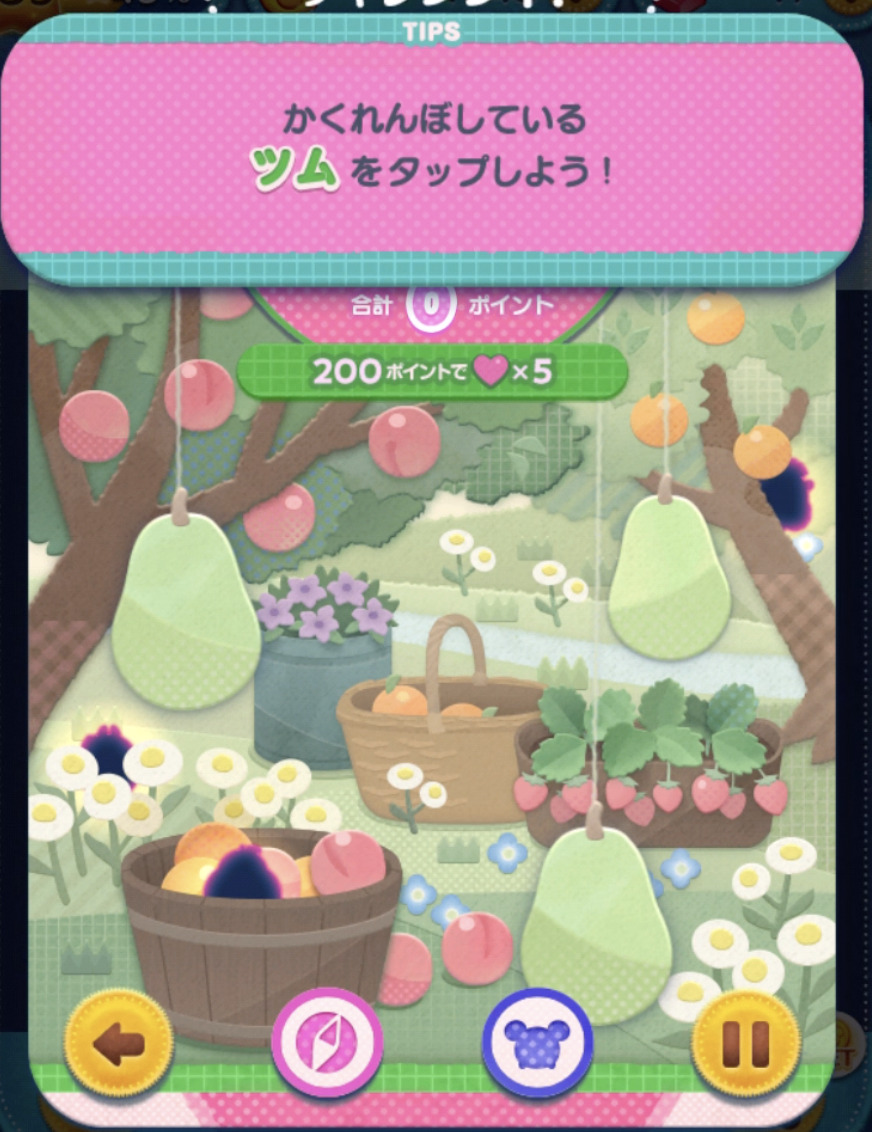Tap the hidden Tsum behind the white daisies
The height and width of the screenshot is (1132, 872).
coord(107,748)
